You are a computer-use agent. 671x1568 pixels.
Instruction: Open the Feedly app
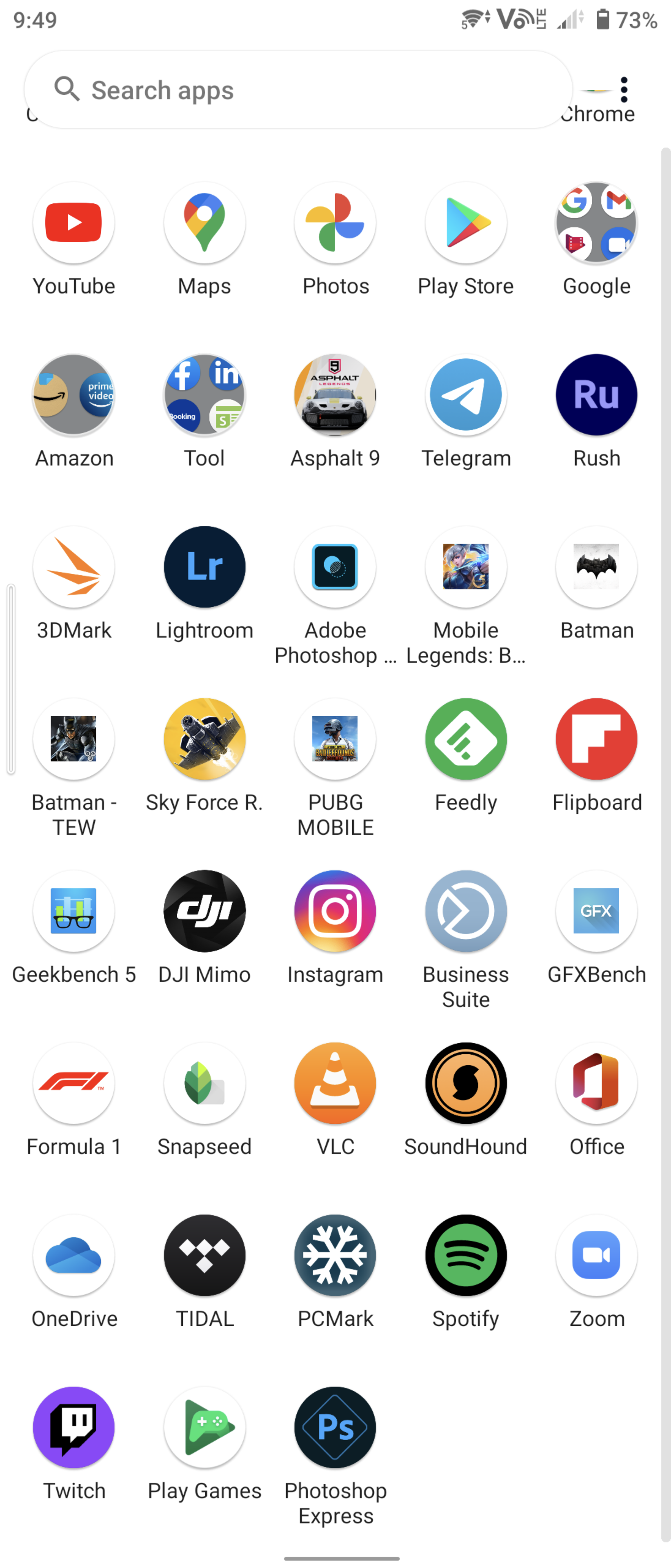coord(465,739)
